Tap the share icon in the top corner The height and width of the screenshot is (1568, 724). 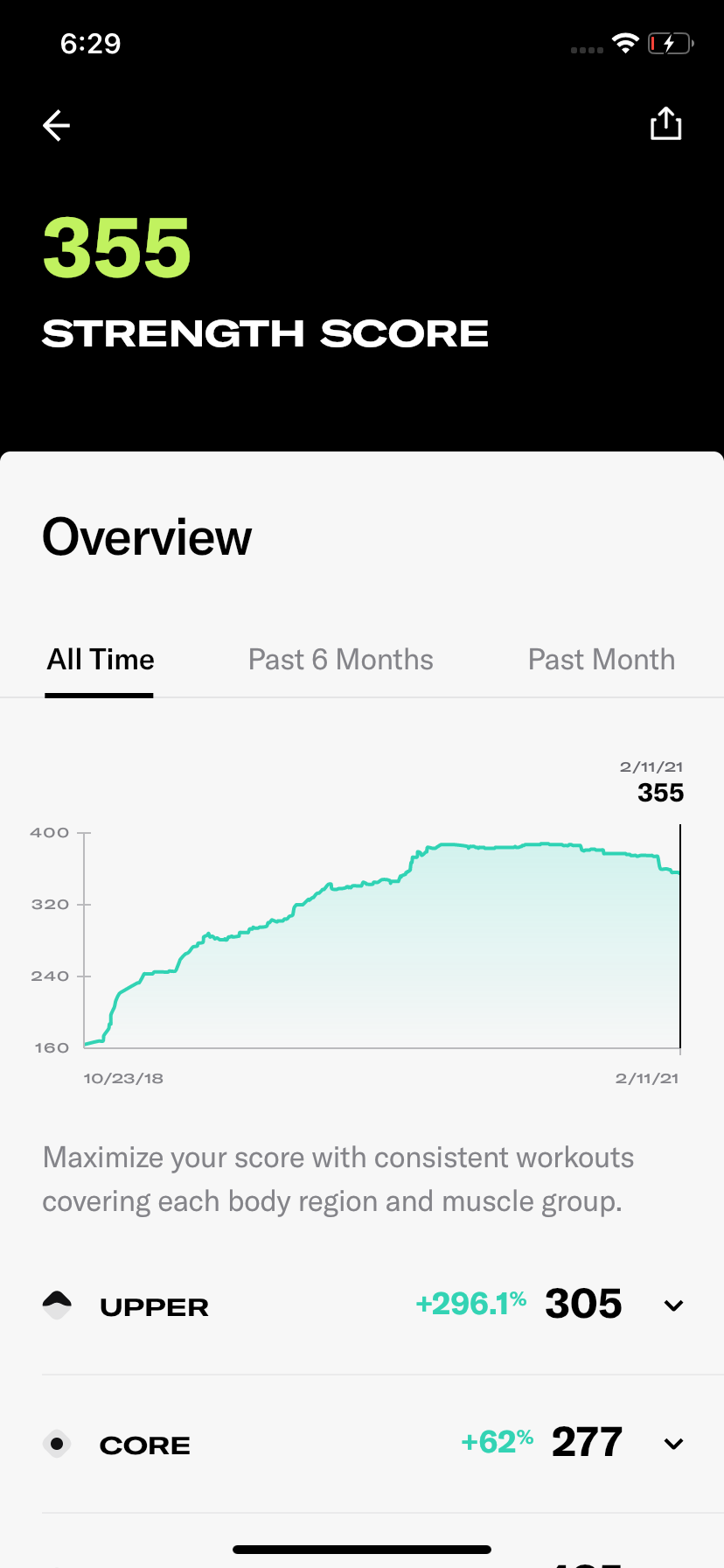click(666, 123)
